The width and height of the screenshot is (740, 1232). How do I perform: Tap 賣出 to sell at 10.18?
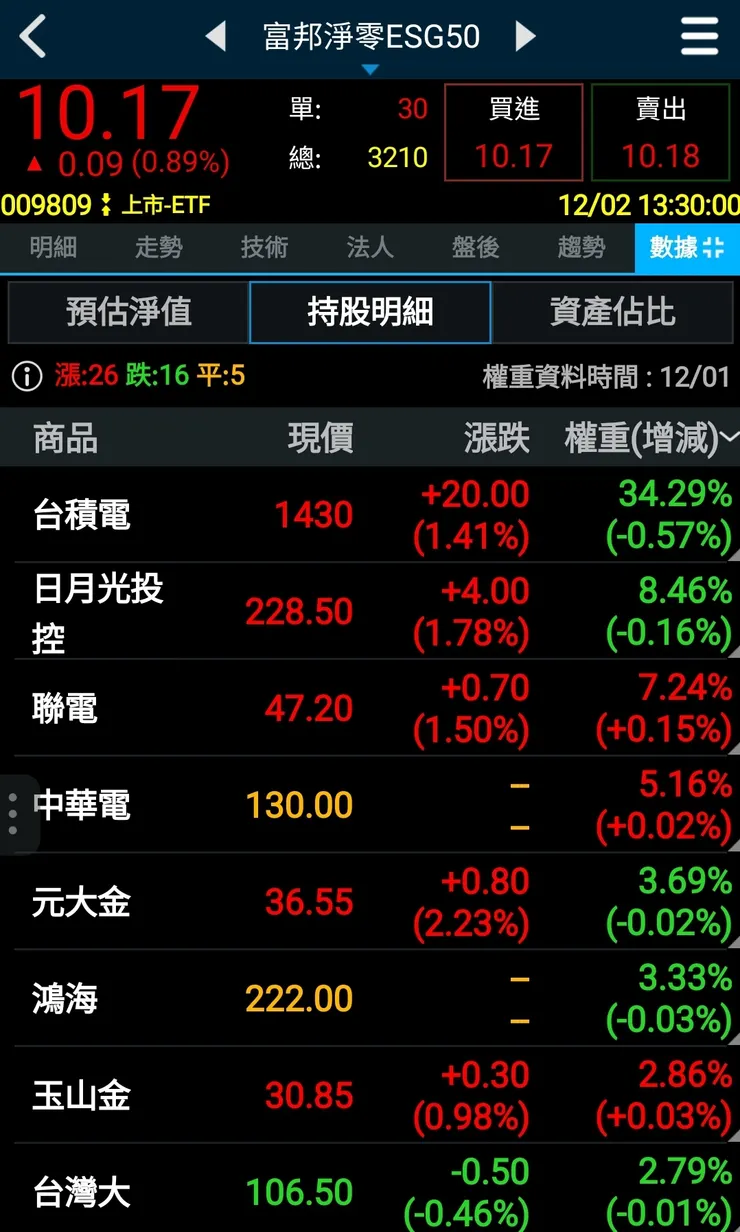point(661,133)
